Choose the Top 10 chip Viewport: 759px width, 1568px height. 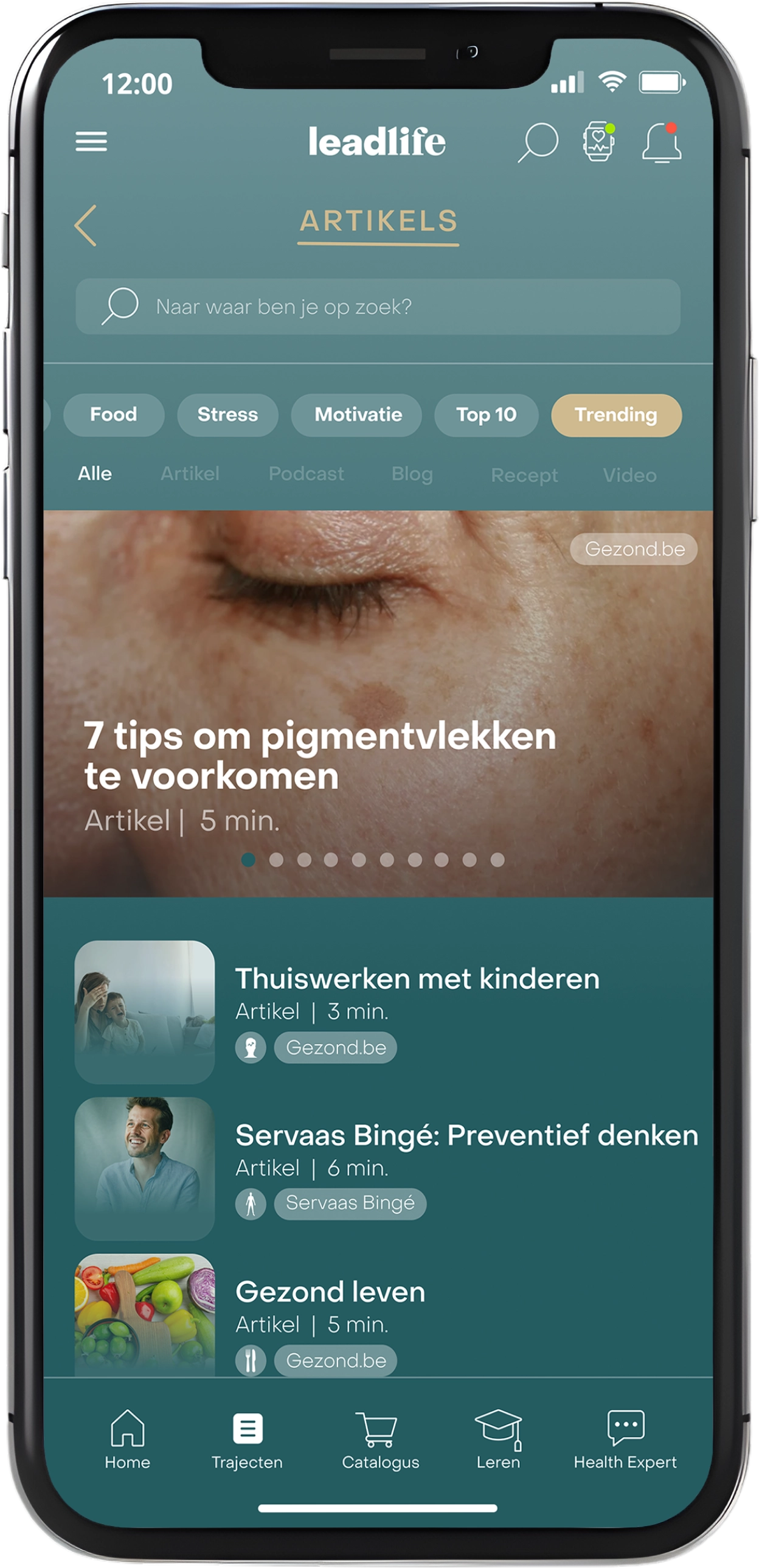486,415
